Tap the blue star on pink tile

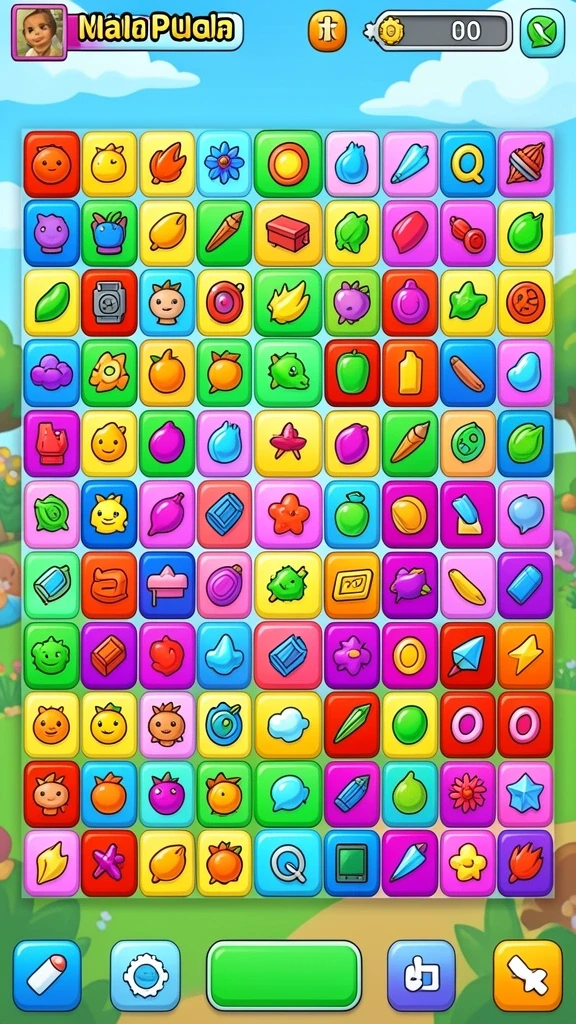525,794
